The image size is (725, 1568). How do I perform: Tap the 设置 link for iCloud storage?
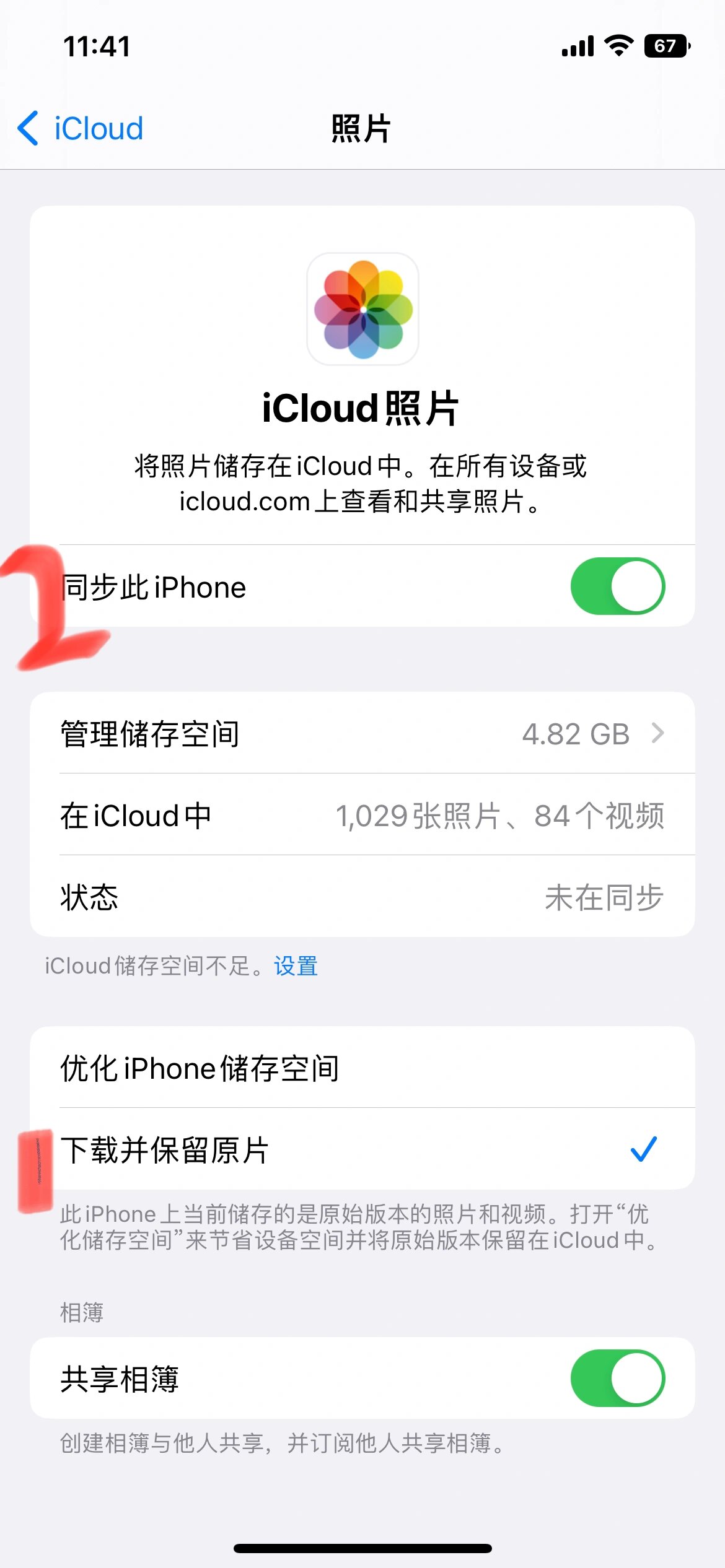[296, 966]
